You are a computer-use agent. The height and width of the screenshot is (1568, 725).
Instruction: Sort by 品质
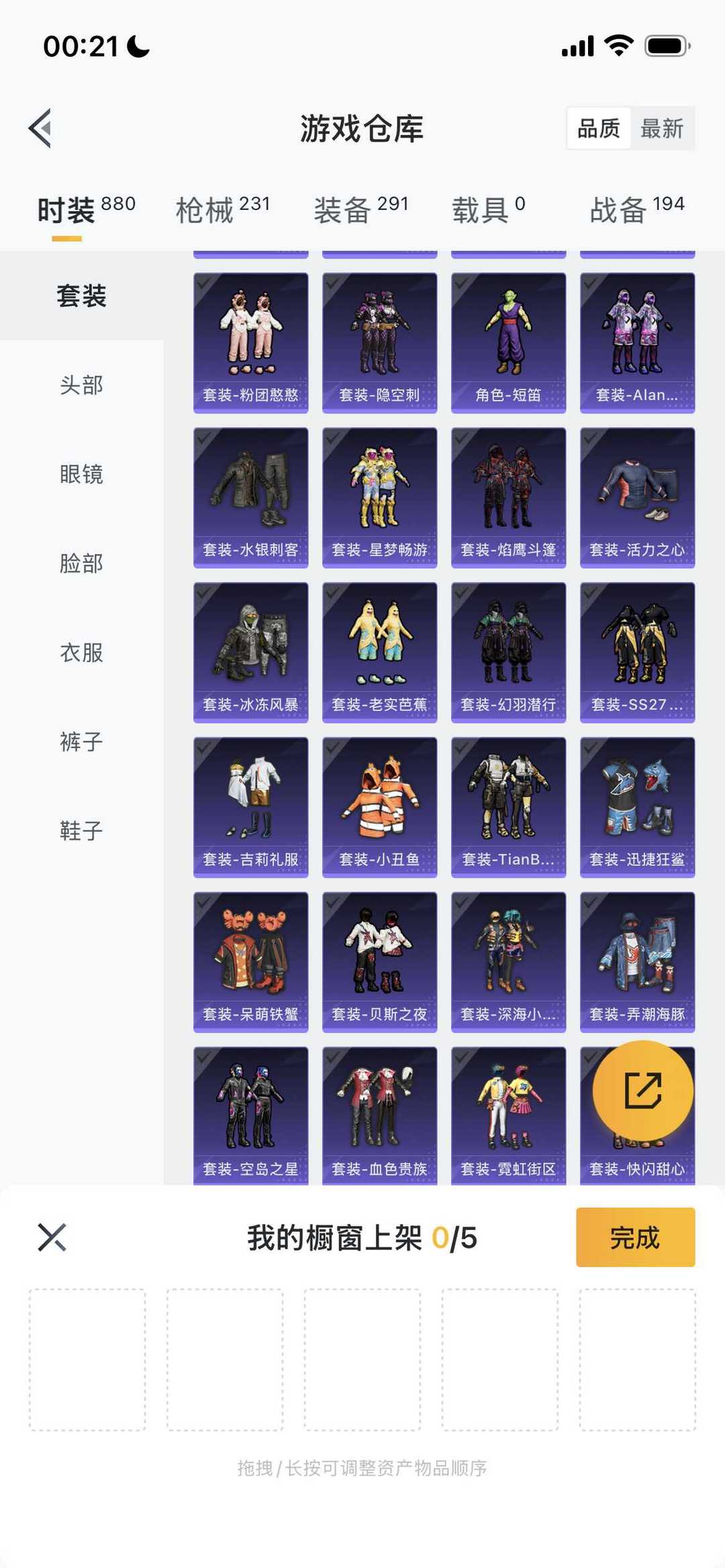(x=599, y=128)
